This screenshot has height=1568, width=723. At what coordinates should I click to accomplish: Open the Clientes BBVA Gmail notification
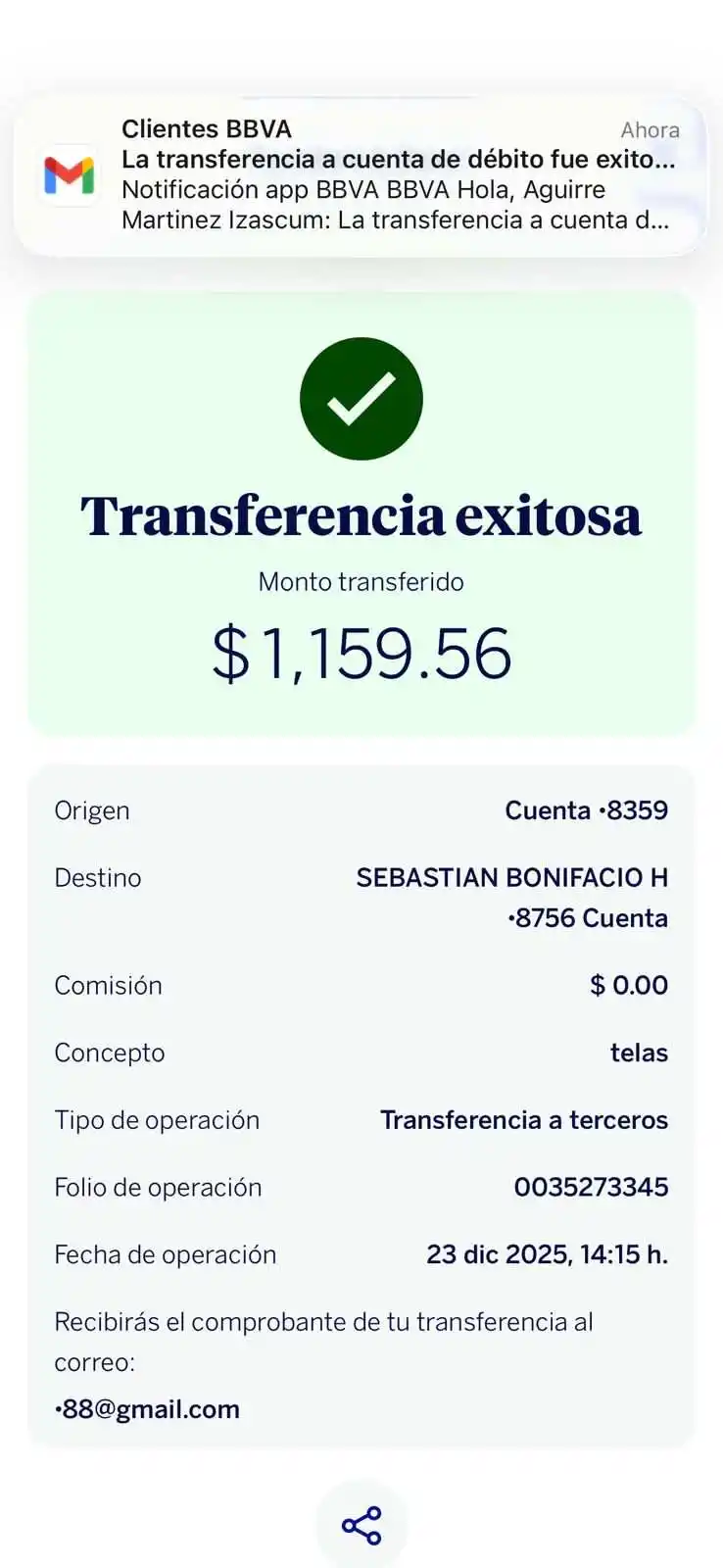361,176
